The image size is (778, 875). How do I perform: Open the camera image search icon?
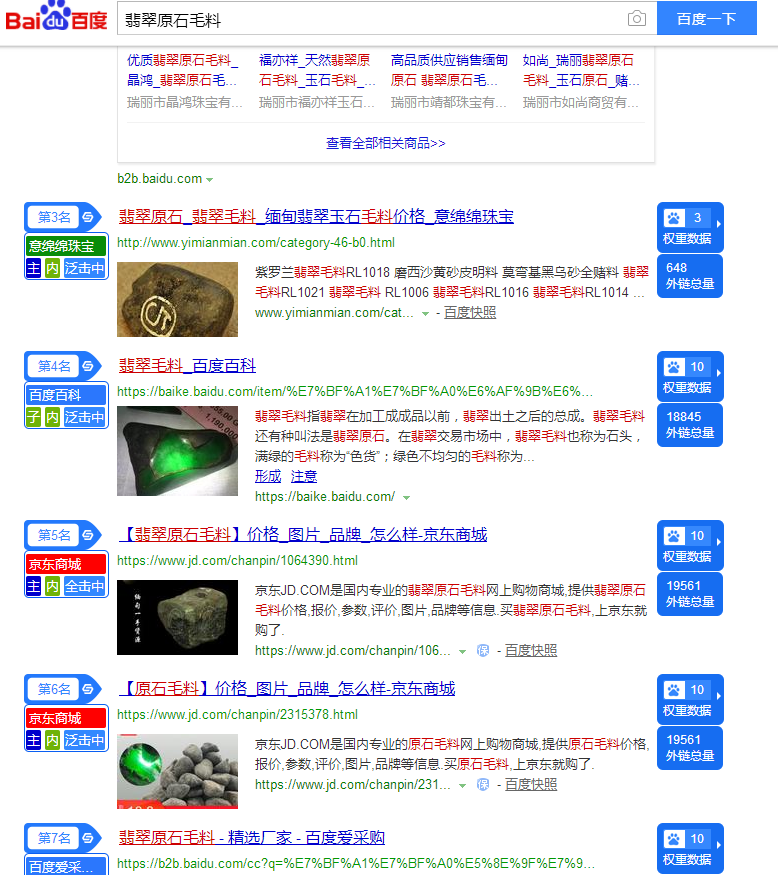click(x=636, y=19)
